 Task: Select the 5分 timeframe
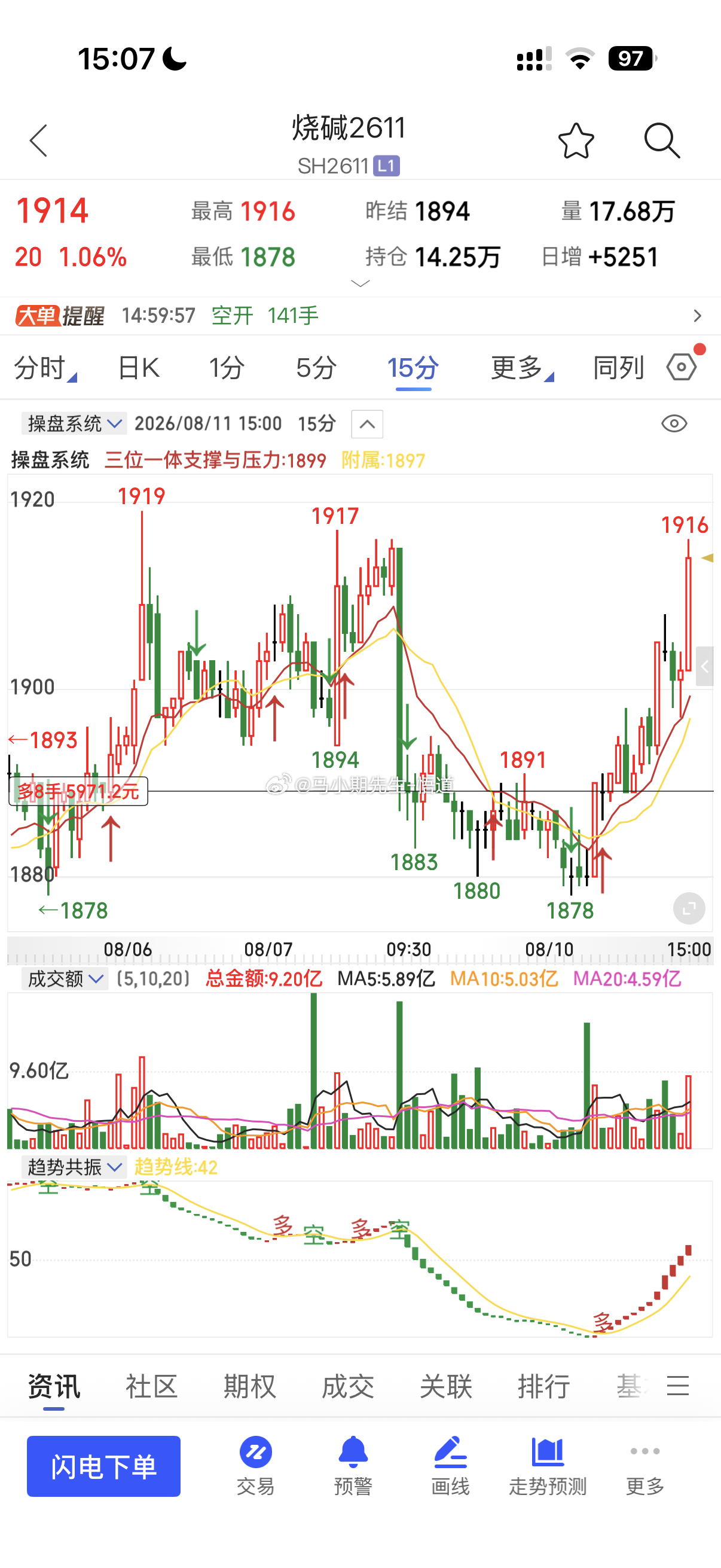(x=316, y=368)
